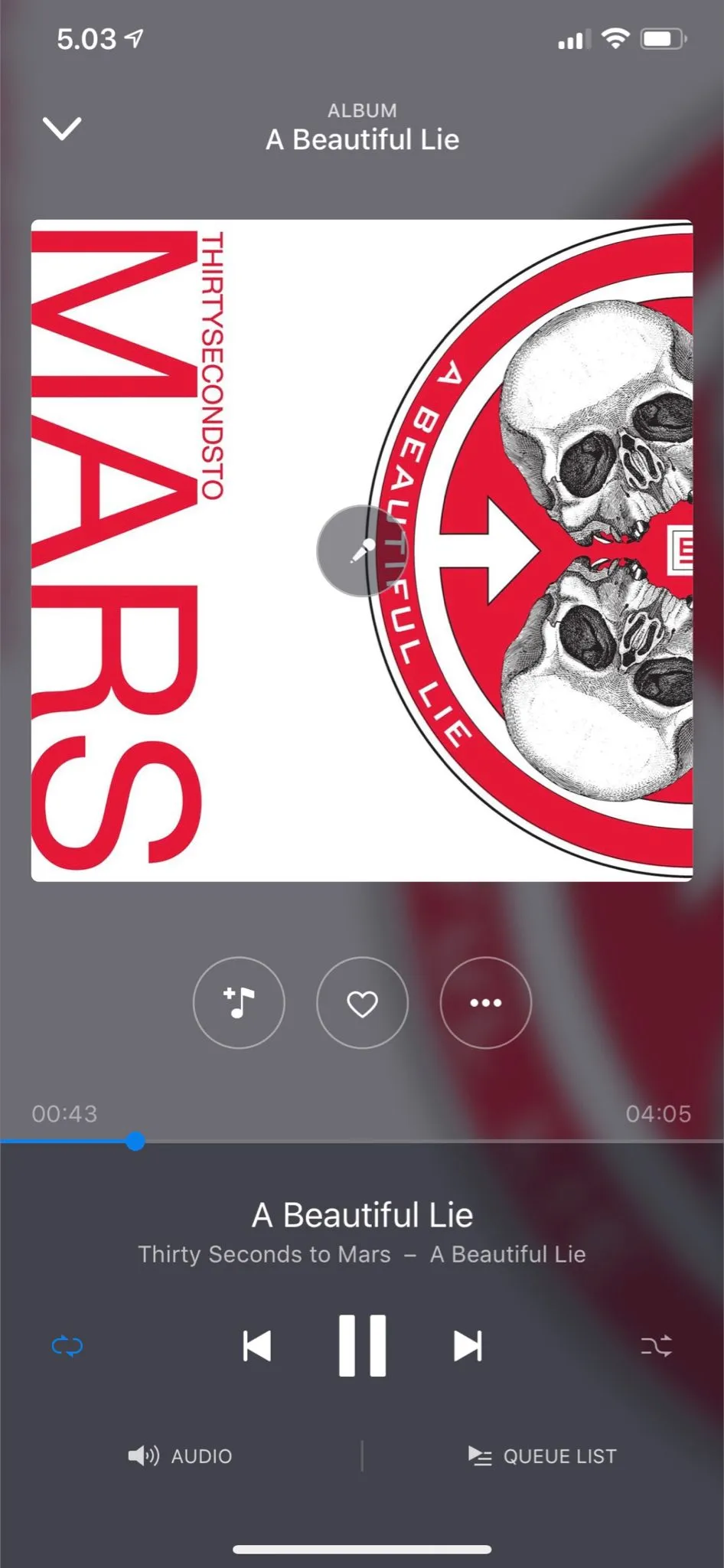Show lyrics via the microphone button
724x1568 pixels.
click(362, 550)
